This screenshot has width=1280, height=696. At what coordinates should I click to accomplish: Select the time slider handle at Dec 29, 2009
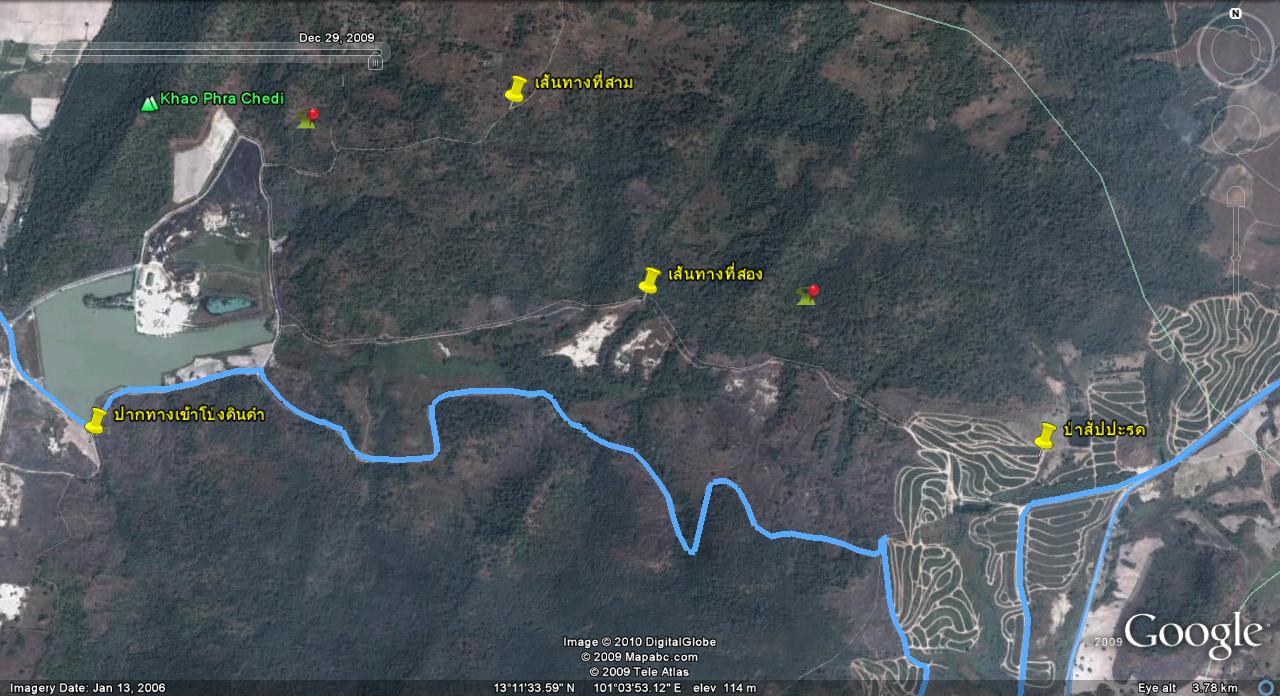[x=375, y=62]
